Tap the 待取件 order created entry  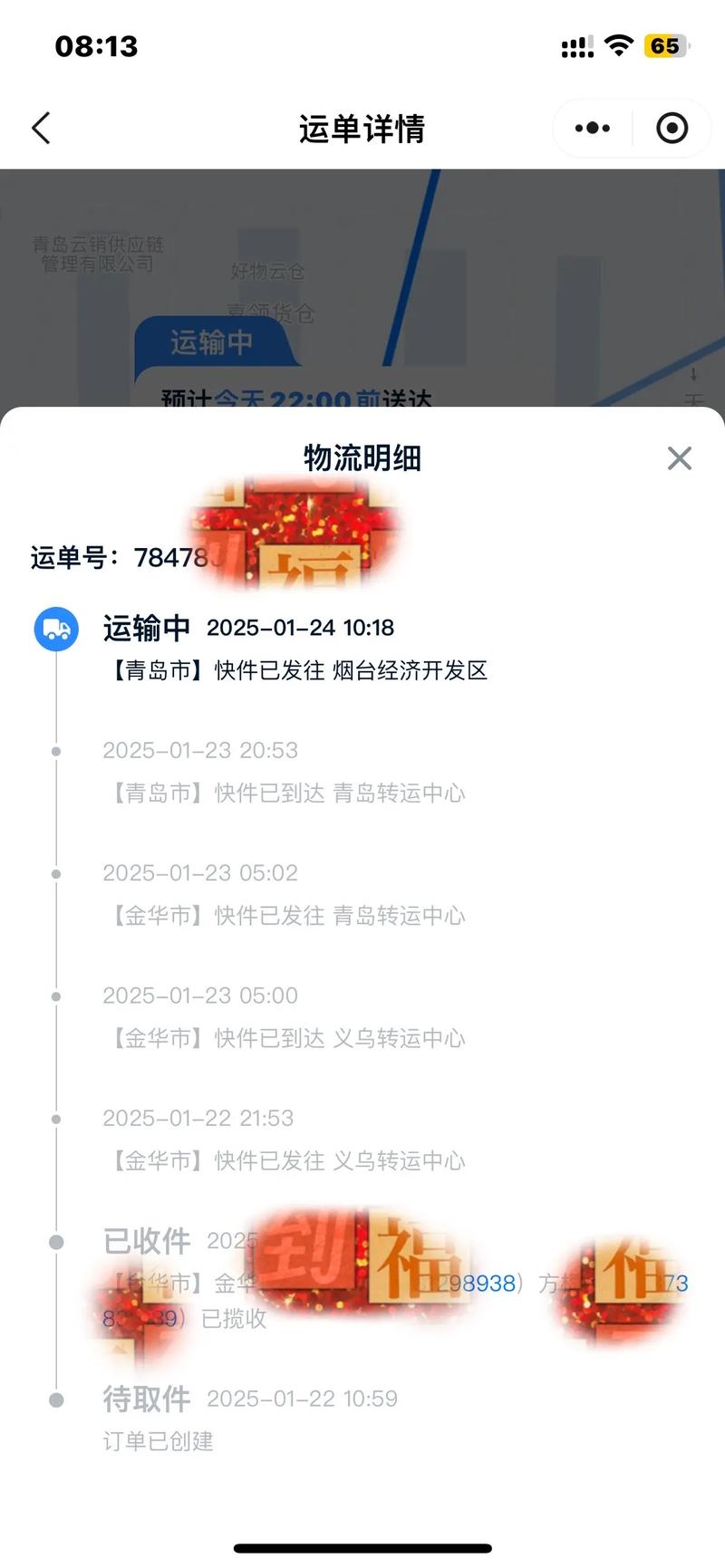click(148, 1399)
